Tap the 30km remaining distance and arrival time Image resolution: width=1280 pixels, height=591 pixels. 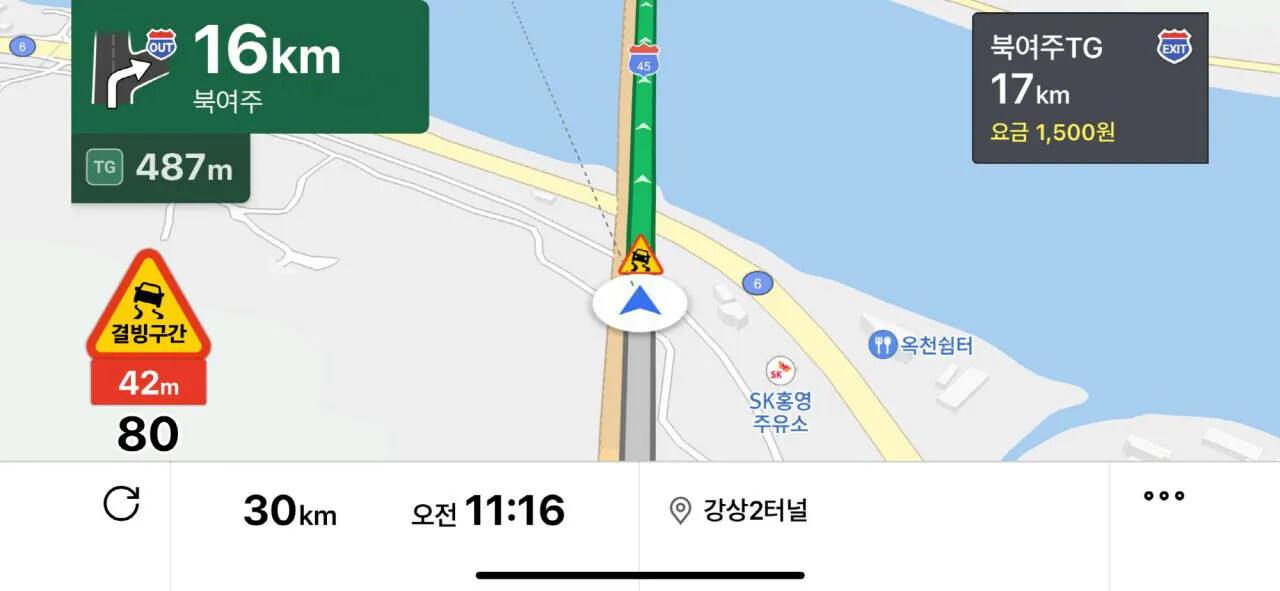pos(404,511)
